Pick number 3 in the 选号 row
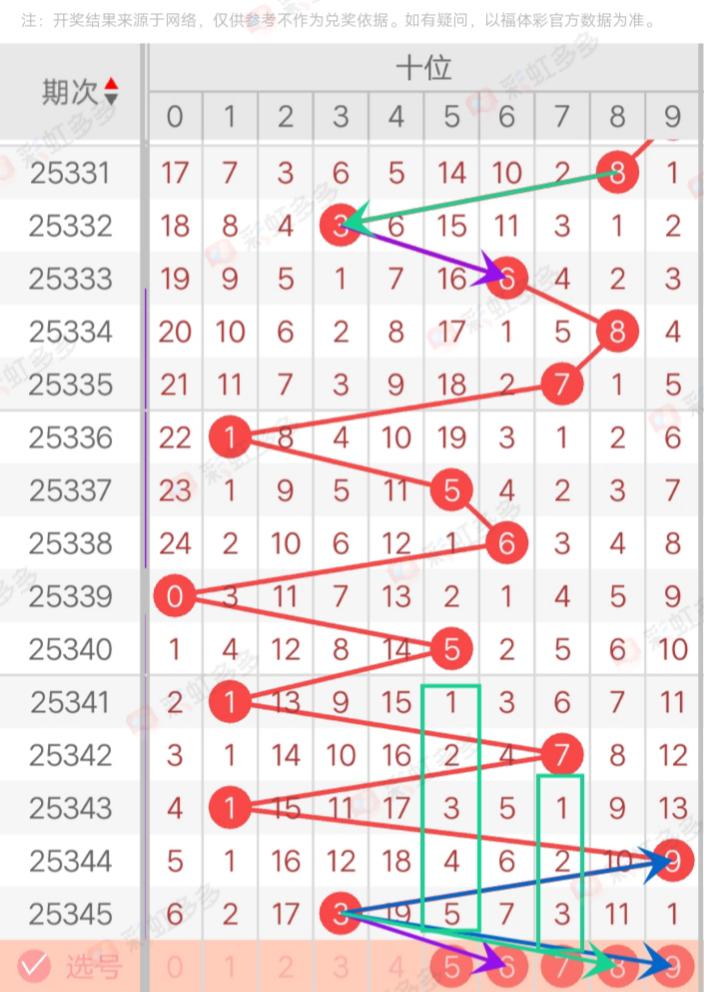Viewport: 704px width, 992px height. (341, 967)
